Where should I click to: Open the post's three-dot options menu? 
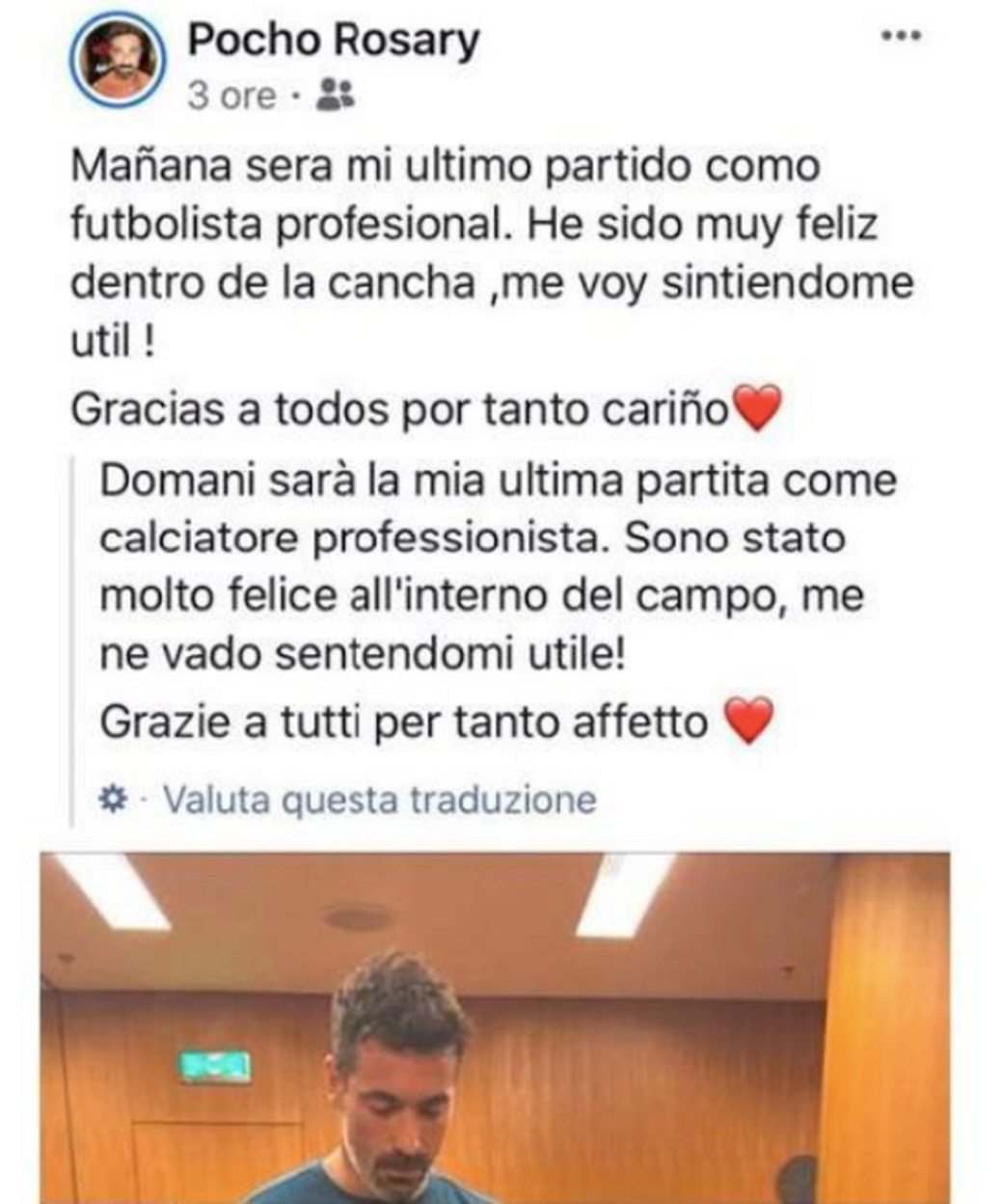902,37
